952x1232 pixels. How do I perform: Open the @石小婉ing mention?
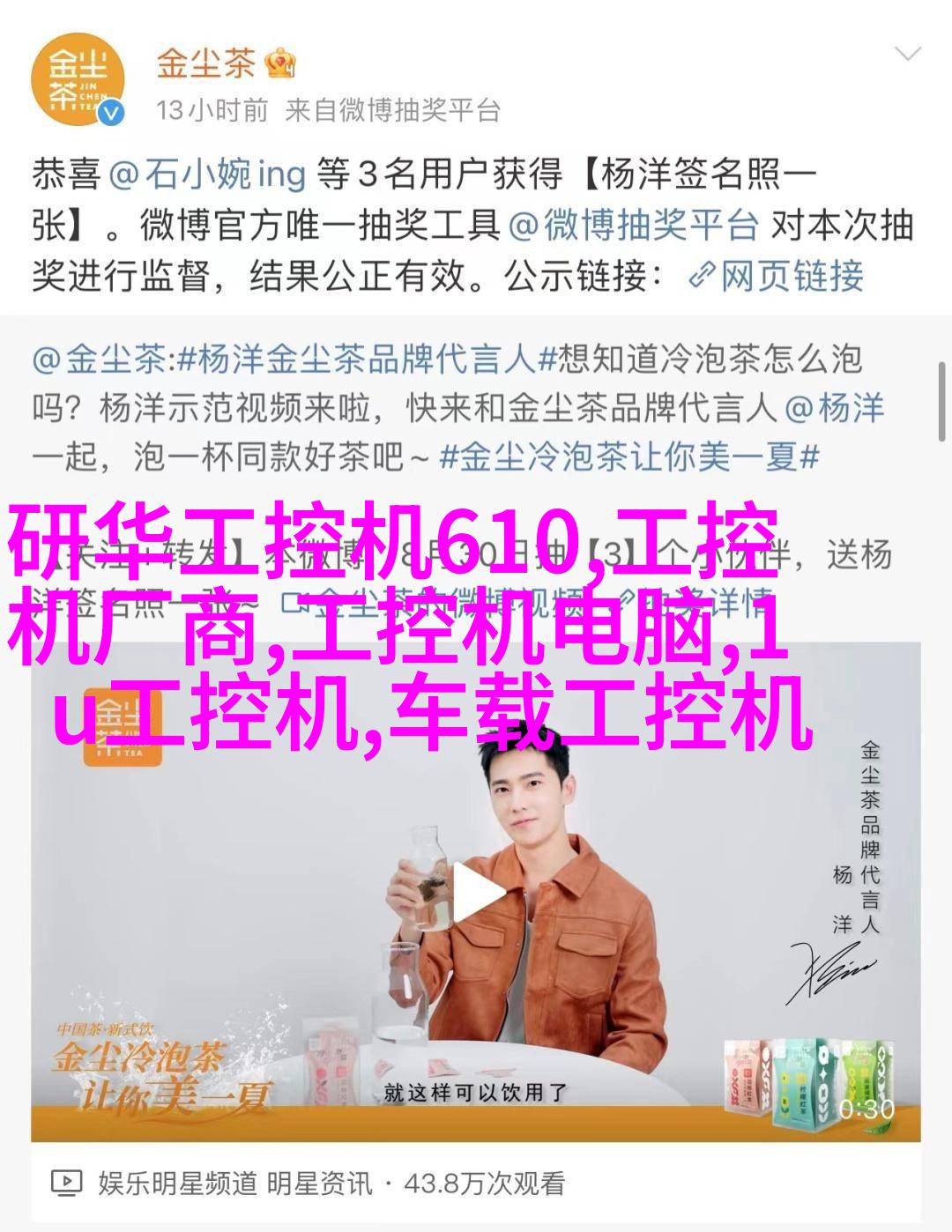(x=207, y=174)
